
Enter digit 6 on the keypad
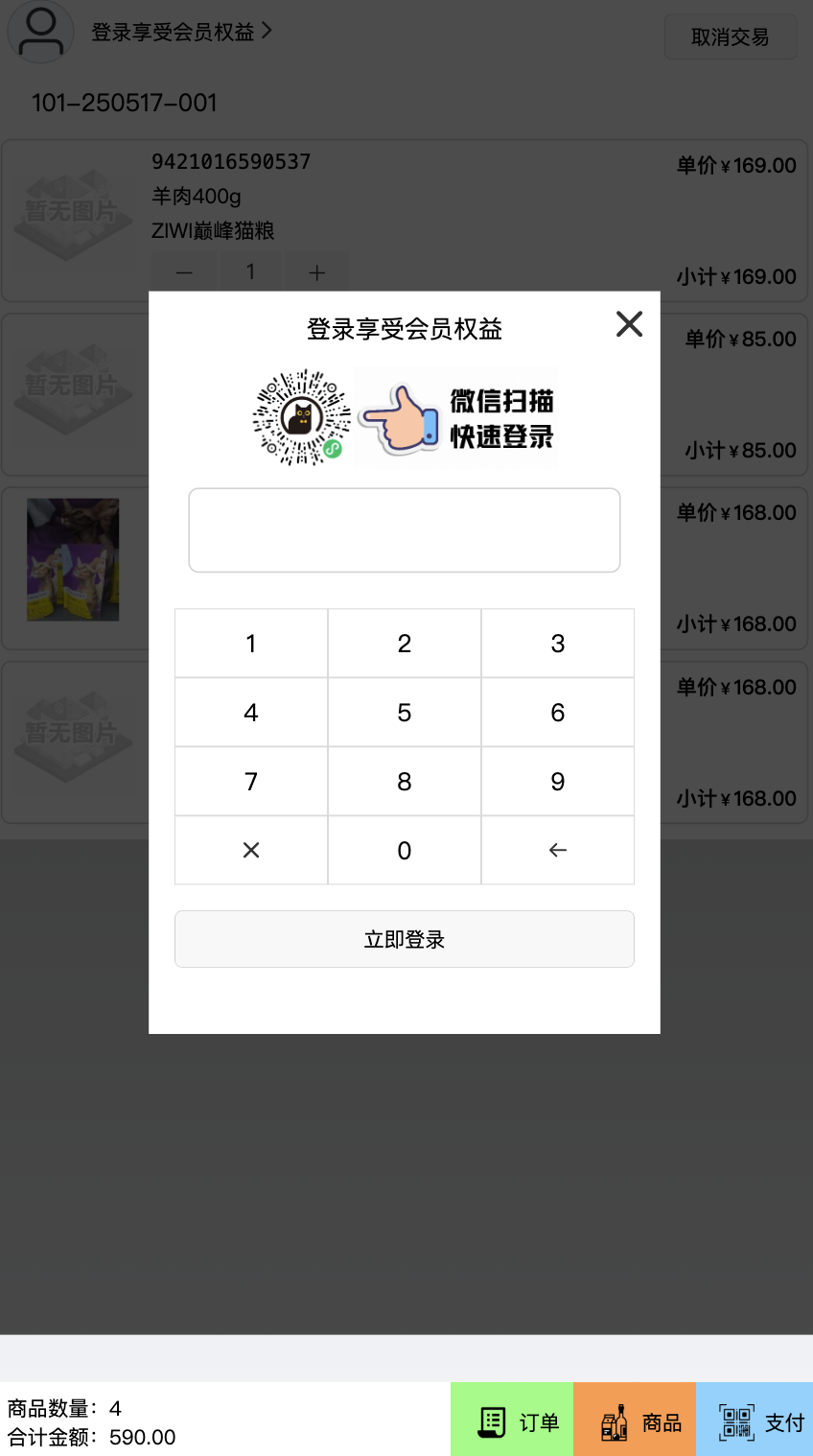coord(558,713)
